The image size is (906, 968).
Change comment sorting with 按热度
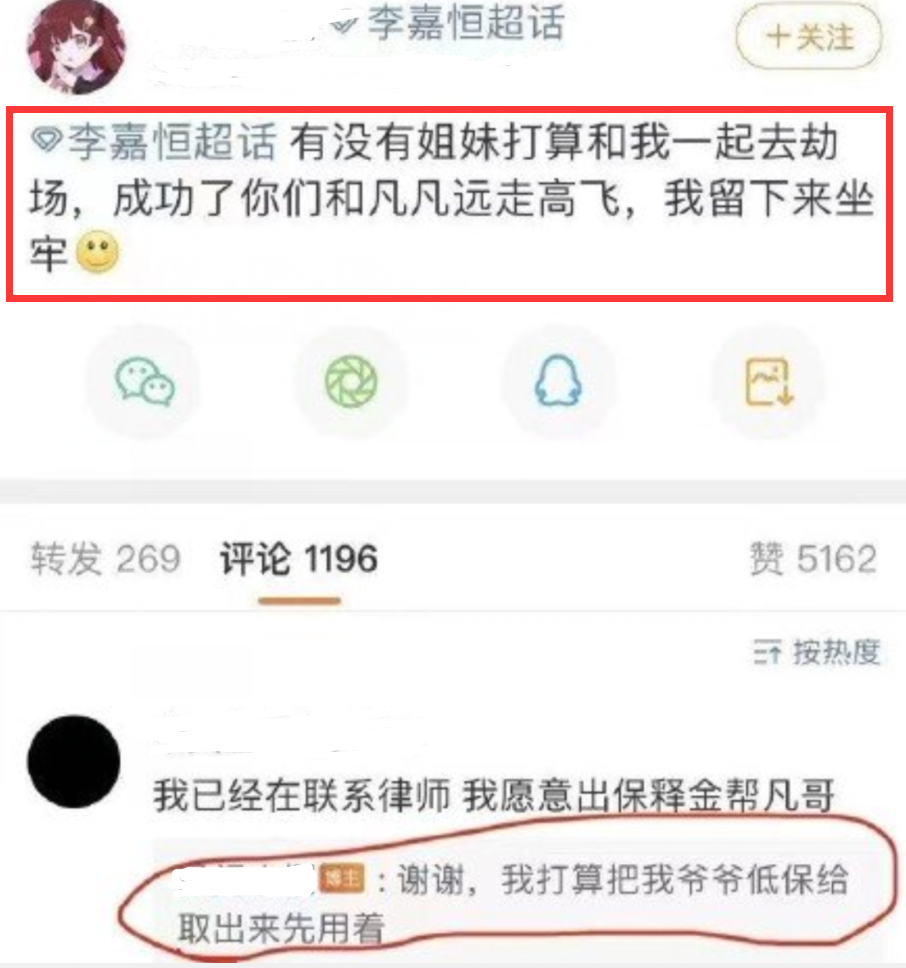tap(816, 652)
